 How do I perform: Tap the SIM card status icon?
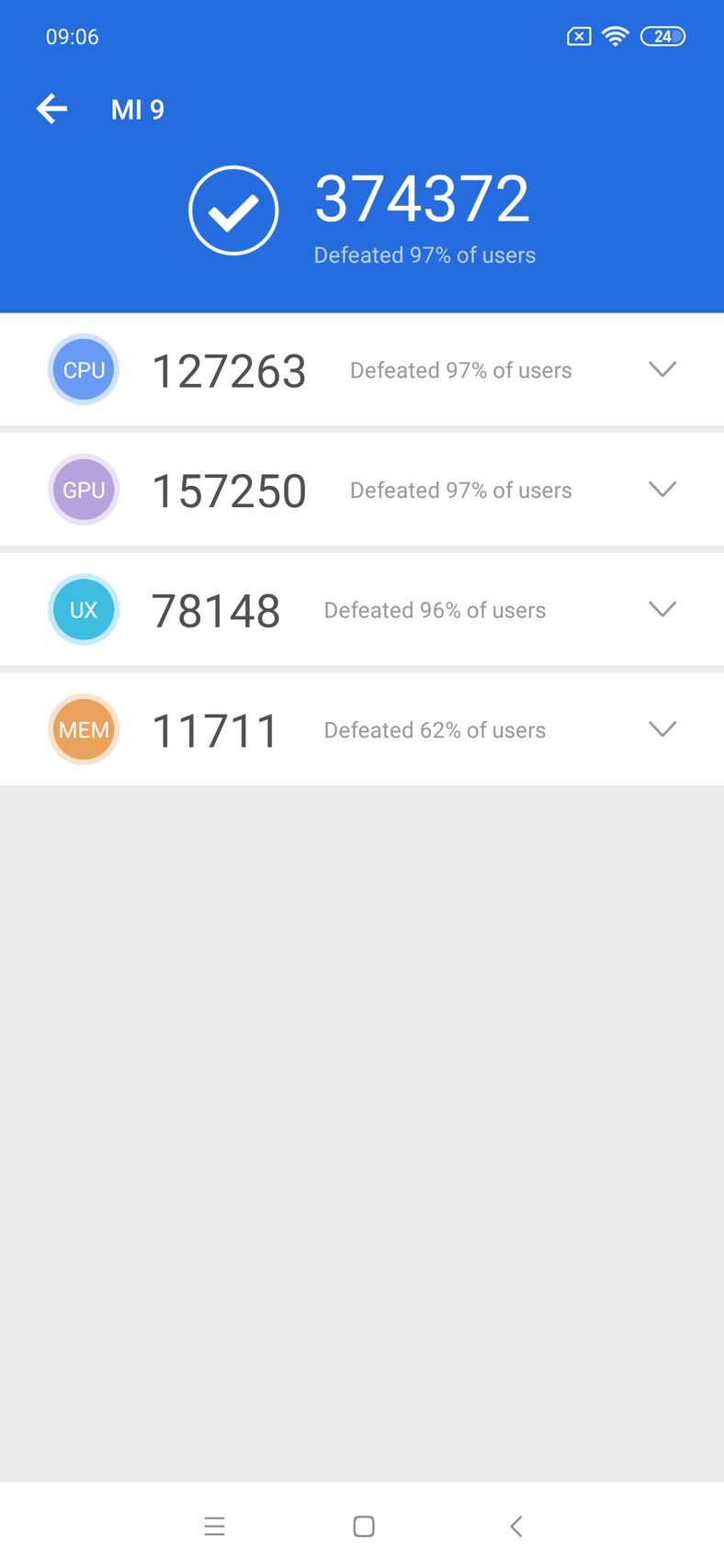pyautogui.click(x=578, y=36)
